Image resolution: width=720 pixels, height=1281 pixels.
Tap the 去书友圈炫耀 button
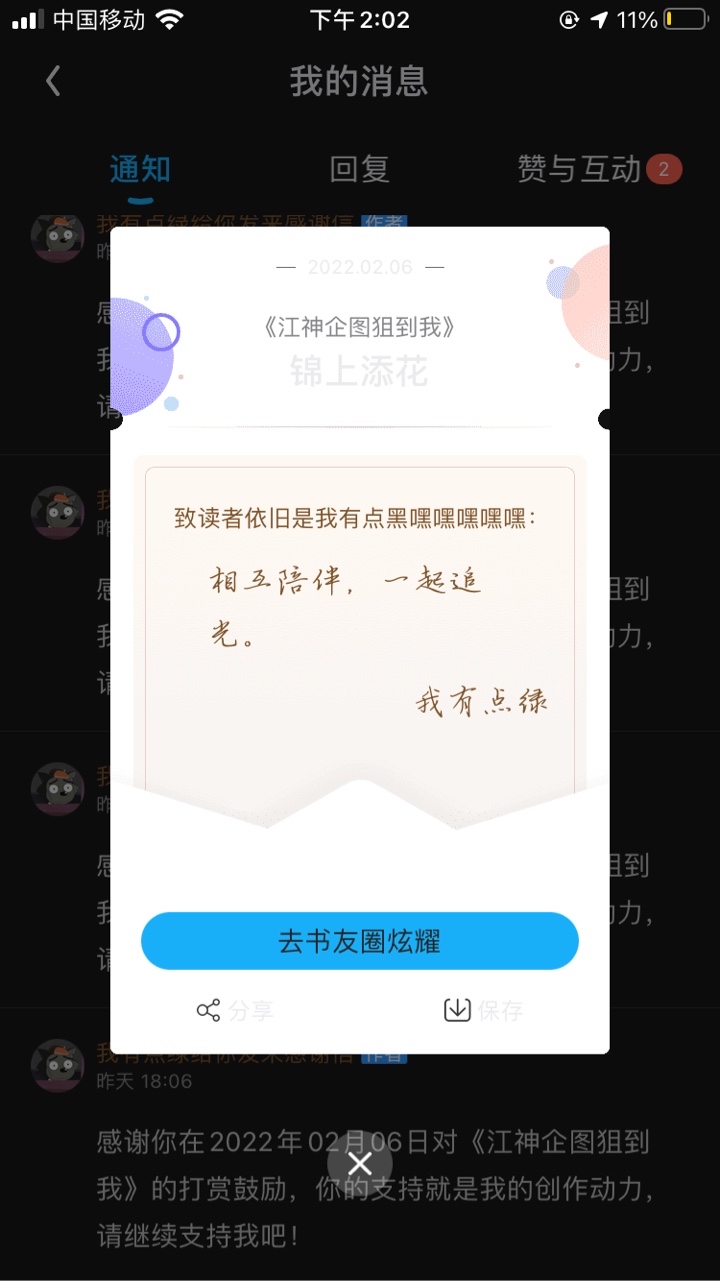click(x=360, y=941)
